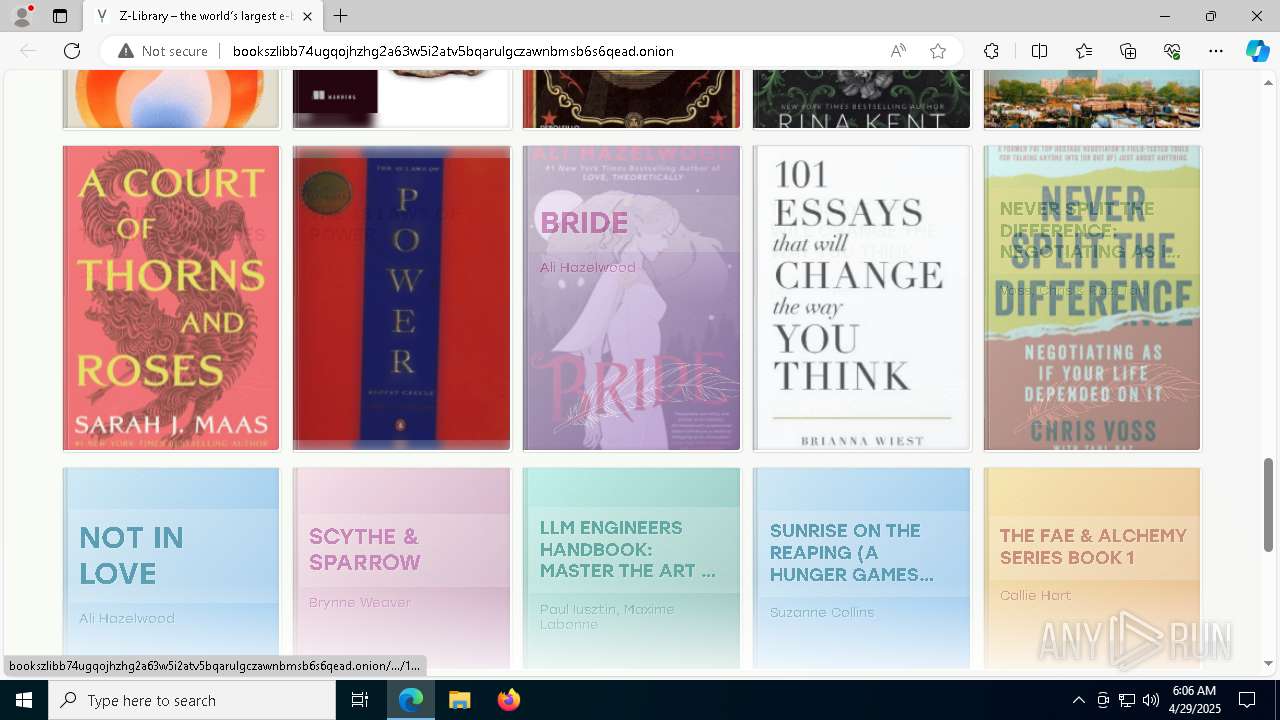Open Sunrise on the Reaping card
Screen dimensions: 1280x720
coord(861,567)
